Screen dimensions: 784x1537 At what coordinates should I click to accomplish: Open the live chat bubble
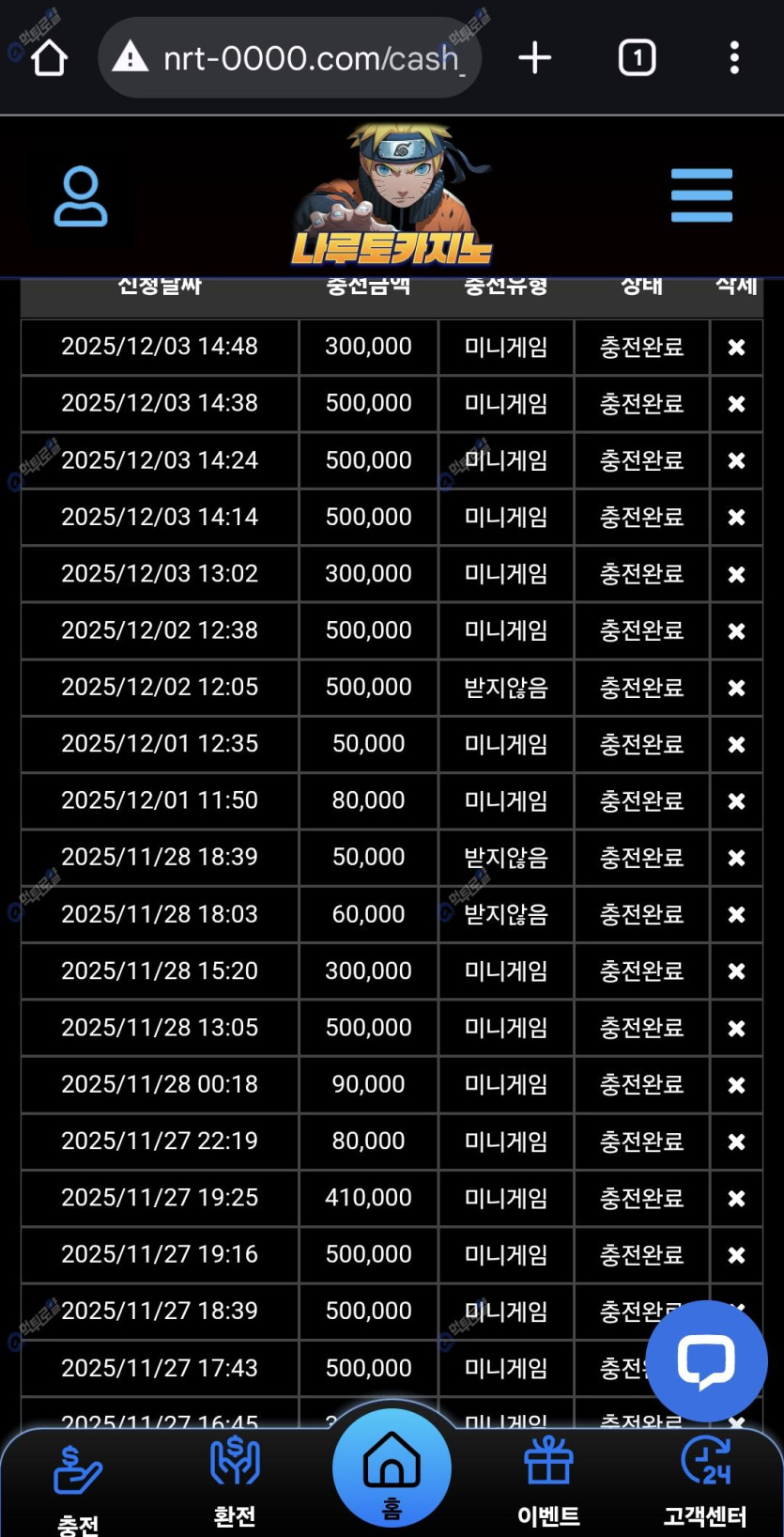706,1361
